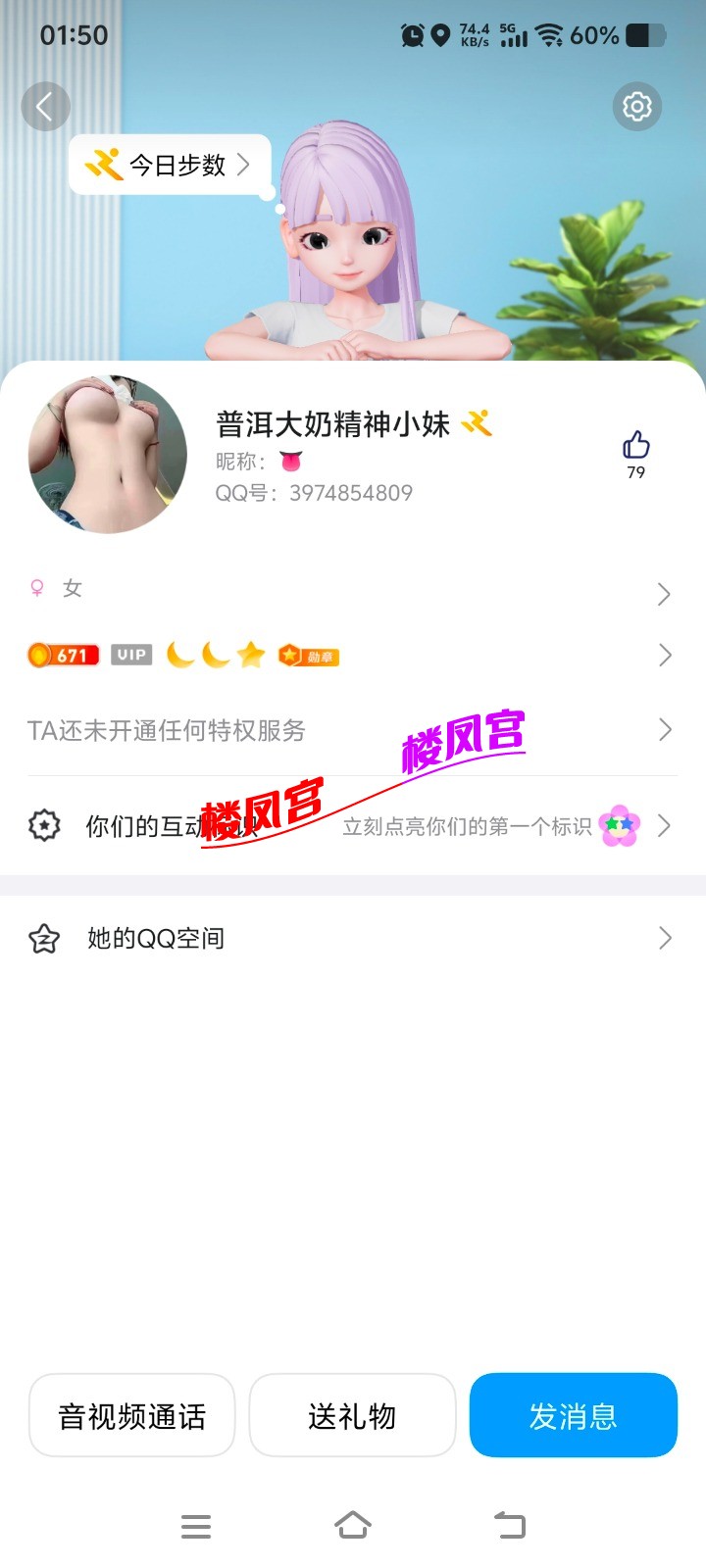Open the profile settings gear
Screen dimensions: 706x1568
click(637, 106)
